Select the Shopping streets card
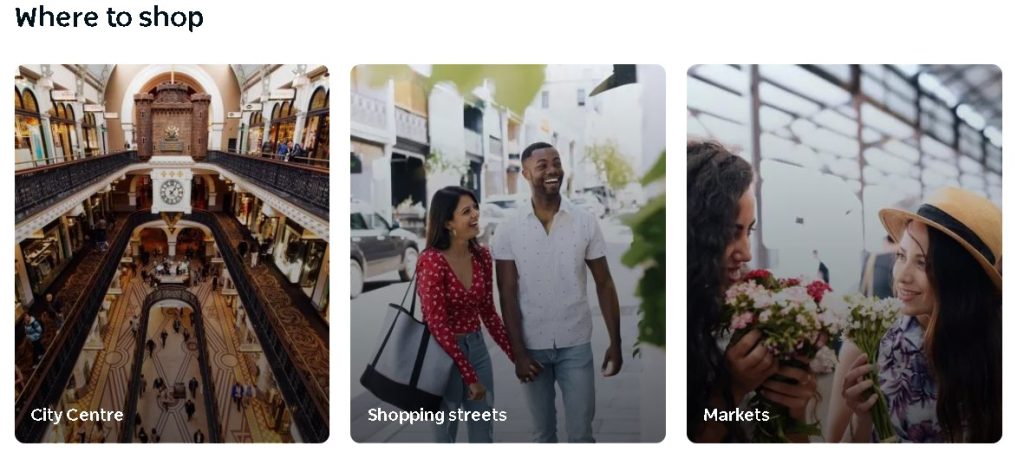 point(507,253)
